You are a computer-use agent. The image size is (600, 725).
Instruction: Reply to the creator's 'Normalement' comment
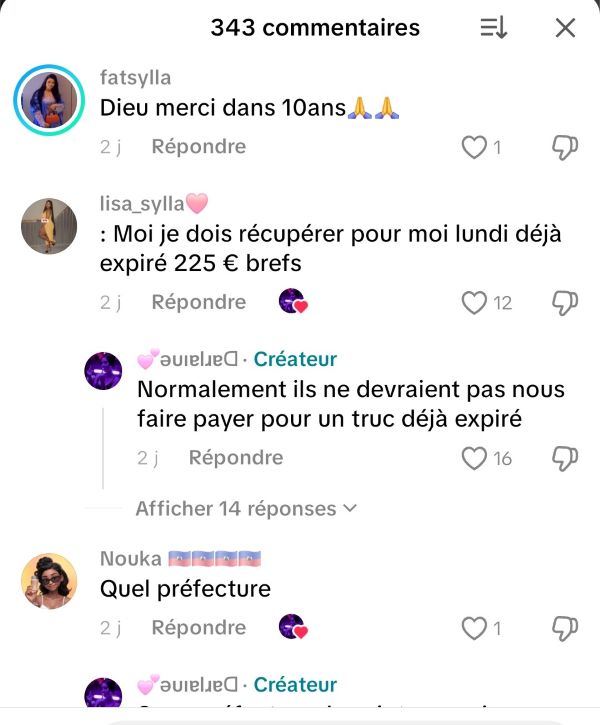[x=235, y=458]
